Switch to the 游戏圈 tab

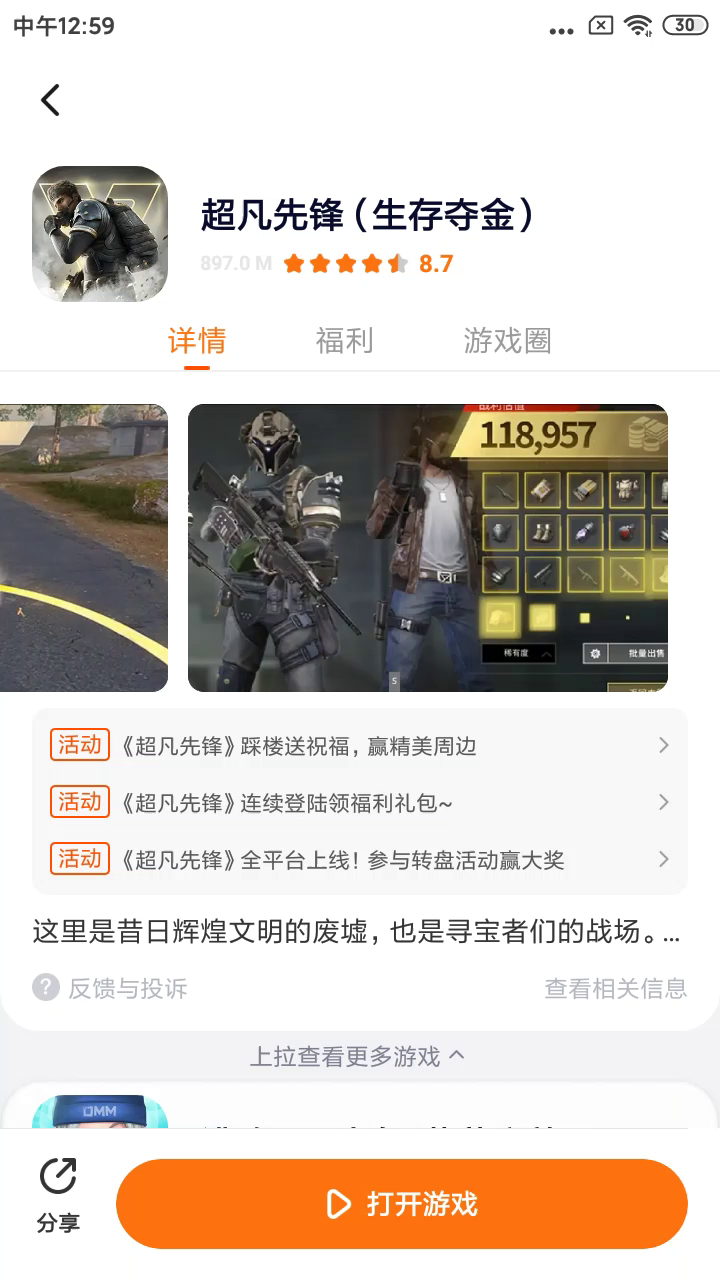click(507, 341)
